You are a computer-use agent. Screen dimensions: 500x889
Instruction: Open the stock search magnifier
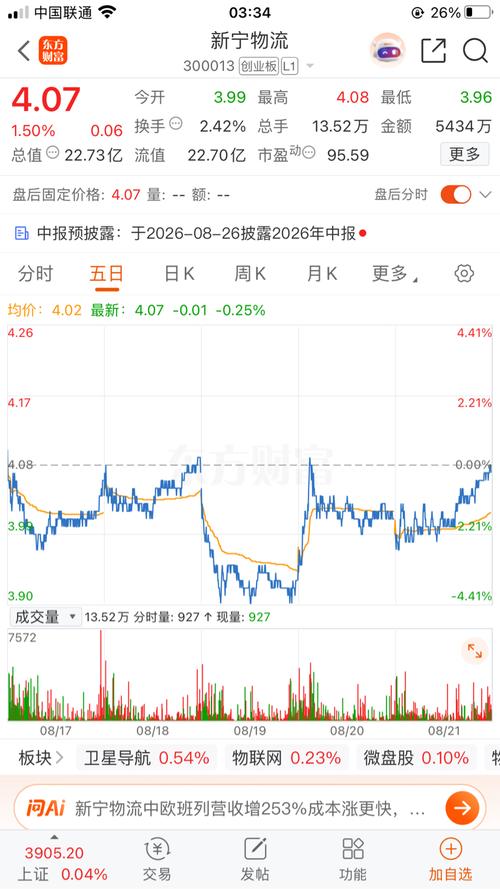tap(475, 51)
